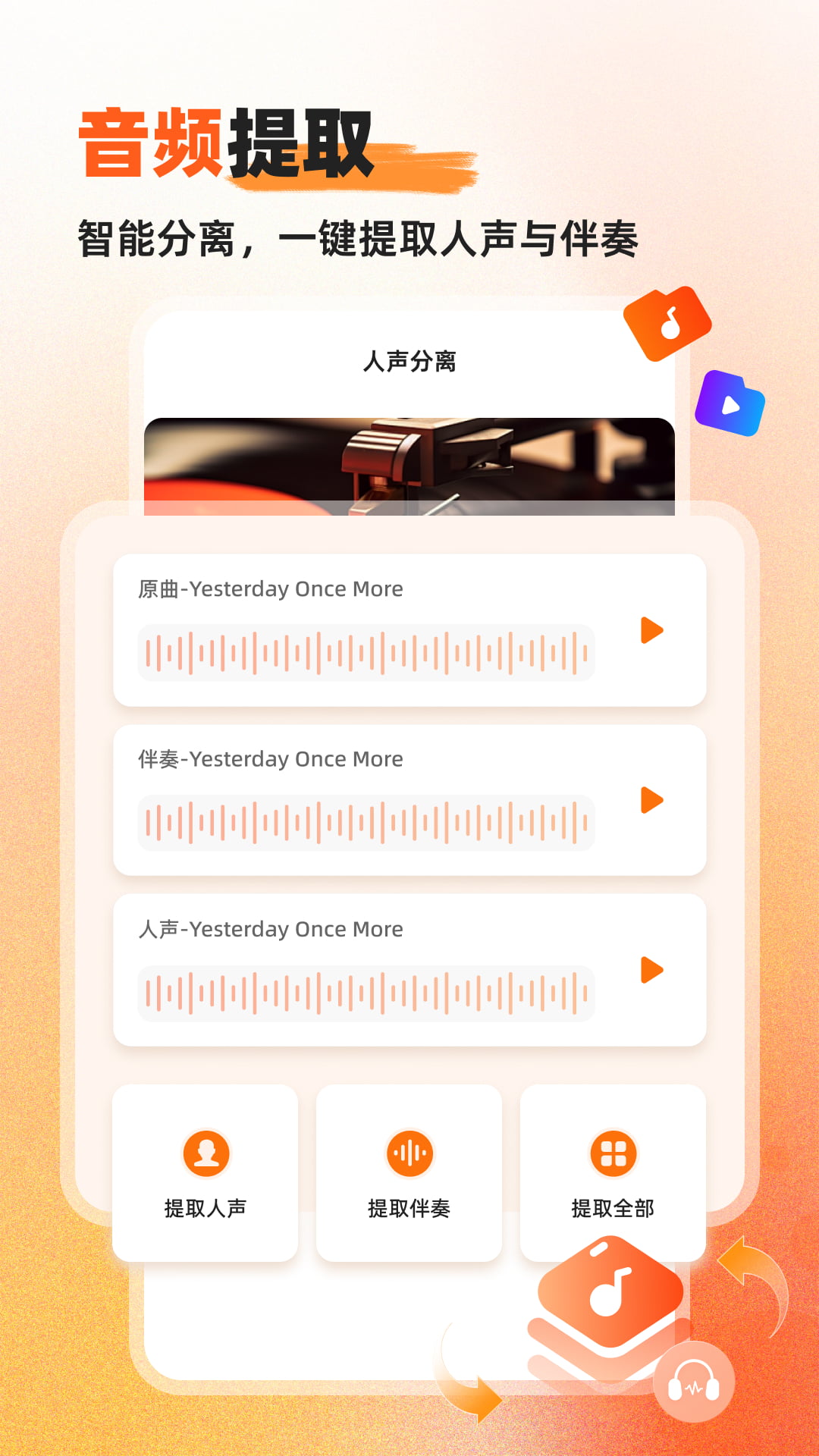Play the 人声-Yesterday Once More track
The height and width of the screenshot is (1456, 819).
coord(651,971)
